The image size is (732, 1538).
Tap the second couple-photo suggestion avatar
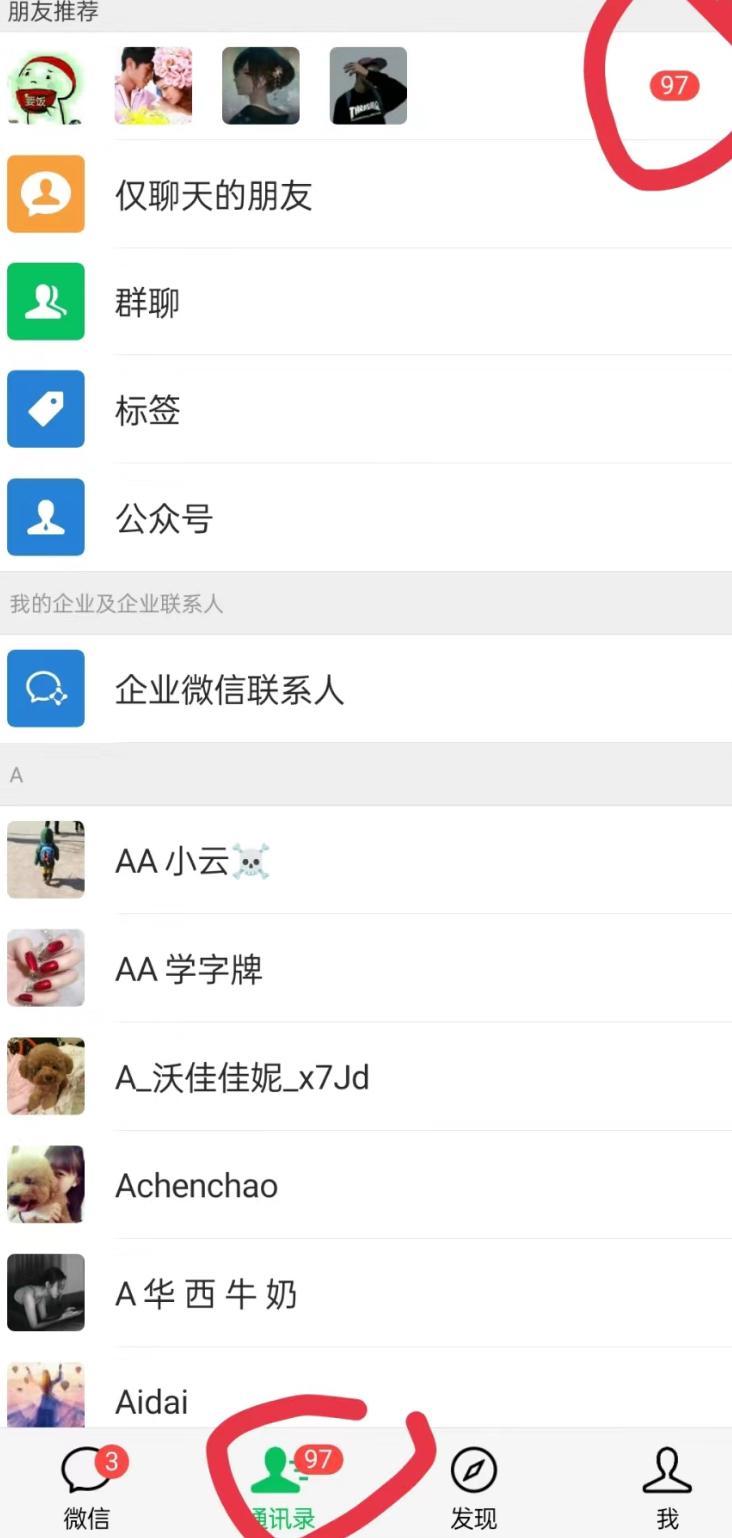pyautogui.click(x=154, y=87)
